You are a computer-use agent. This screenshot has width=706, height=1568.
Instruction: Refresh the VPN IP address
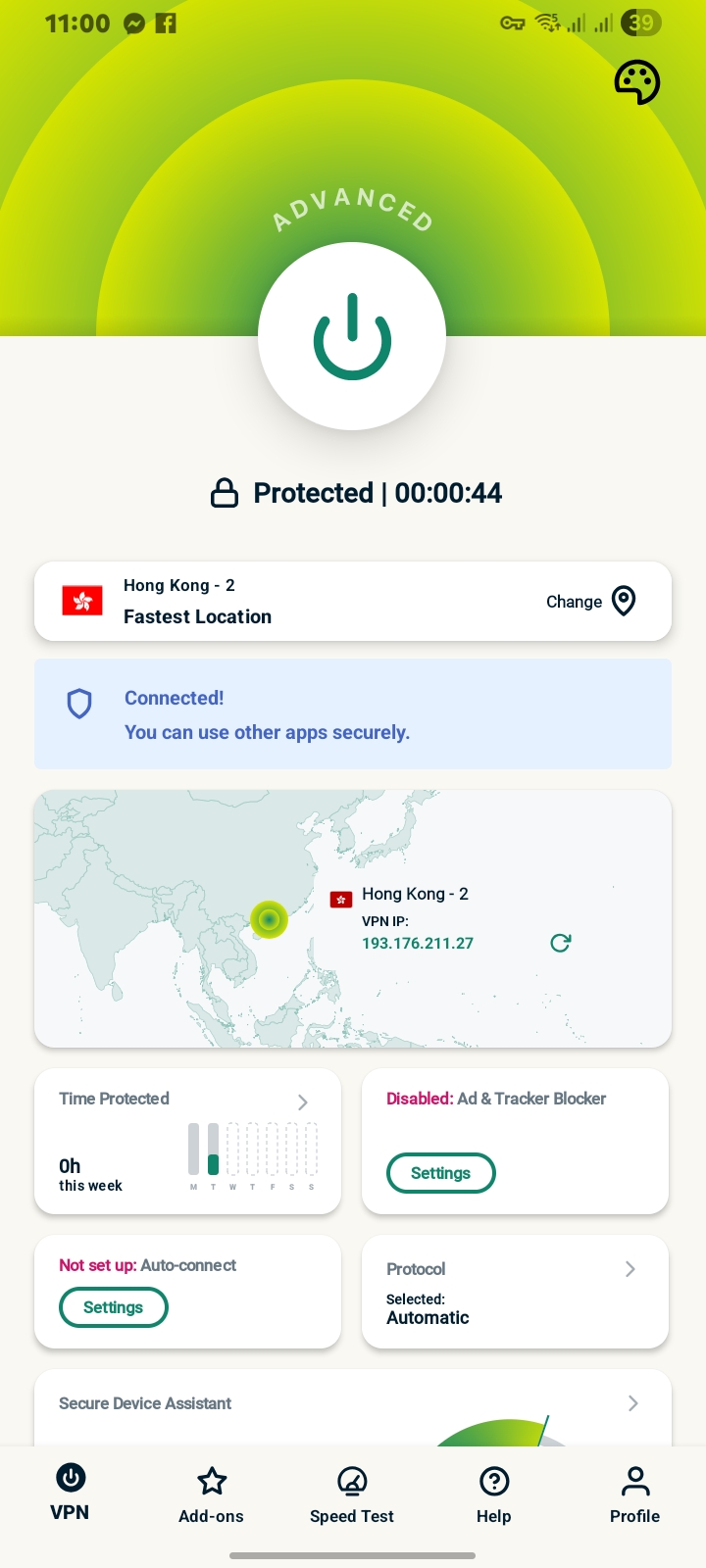[x=560, y=943]
